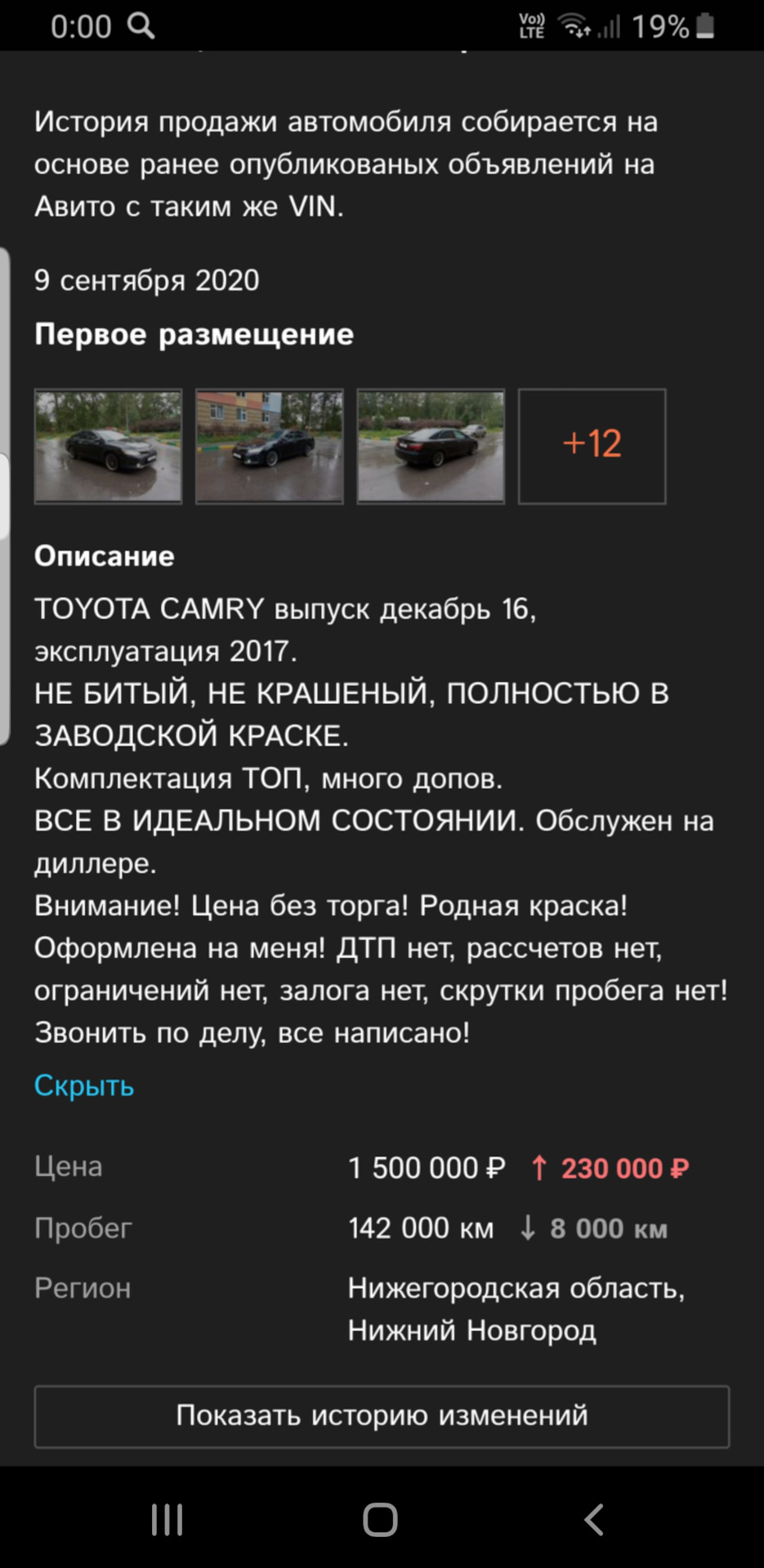The height and width of the screenshot is (1568, 764).
Task: Tap Показать историю изменений button
Action: click(x=382, y=1416)
